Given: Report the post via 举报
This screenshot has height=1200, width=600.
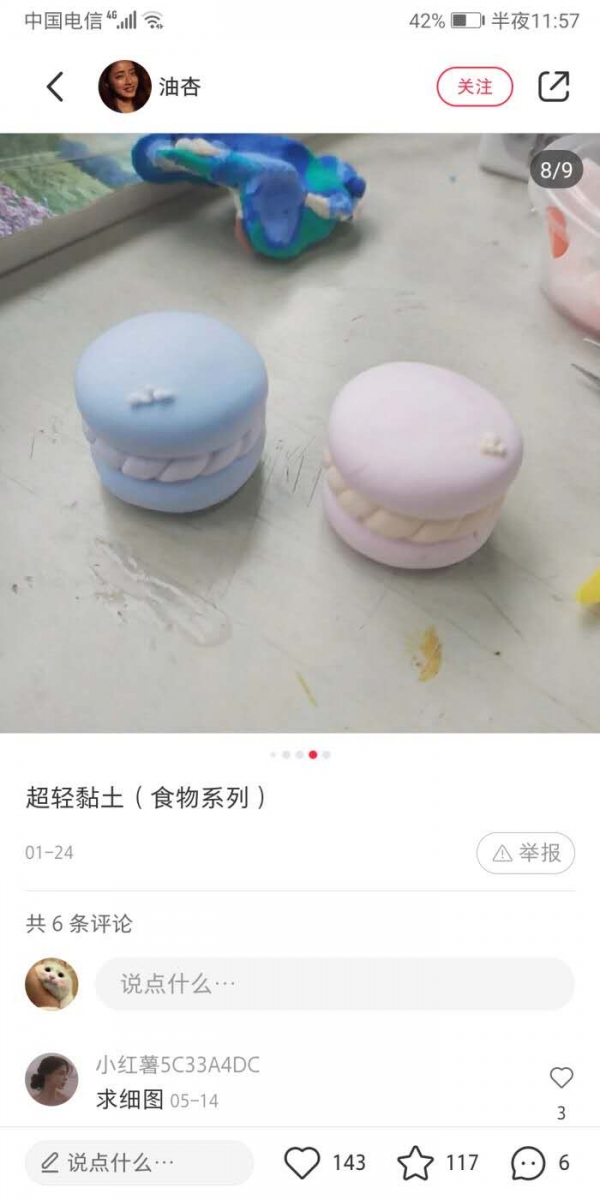Looking at the screenshot, I should (526, 853).
